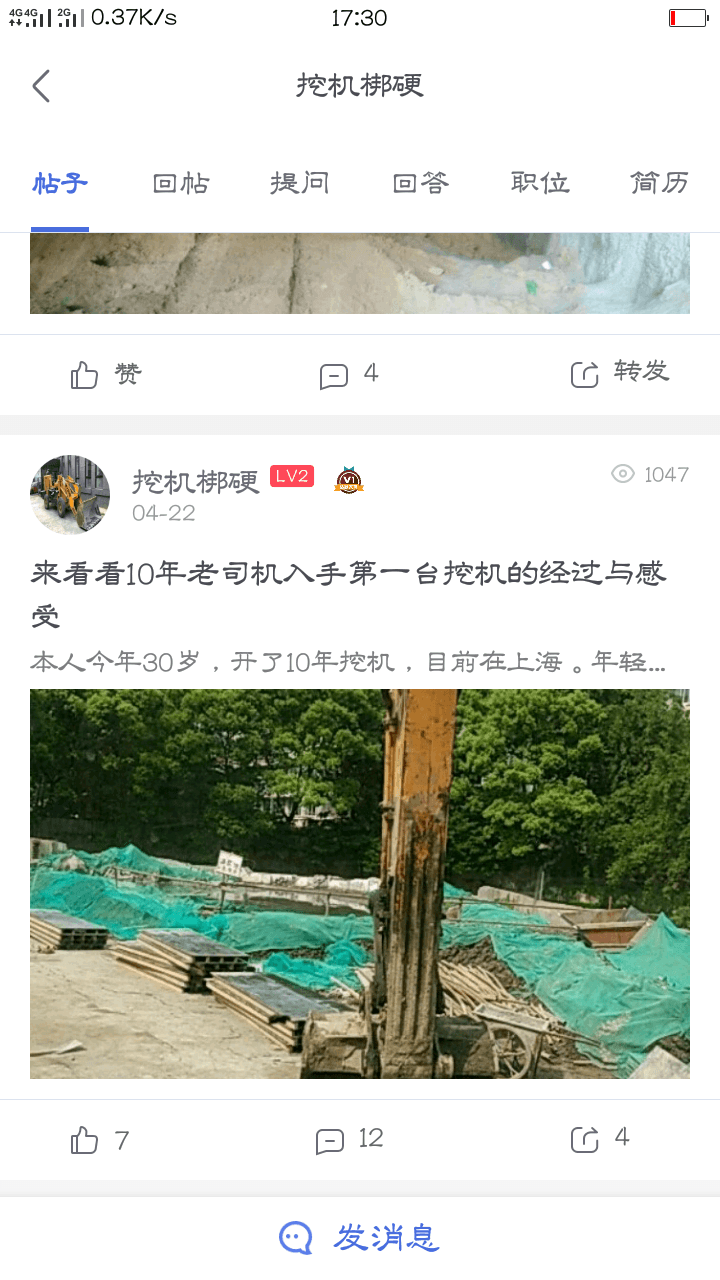Like the post using 赞 button
Viewport: 720px width, 1280px height.
click(x=106, y=375)
